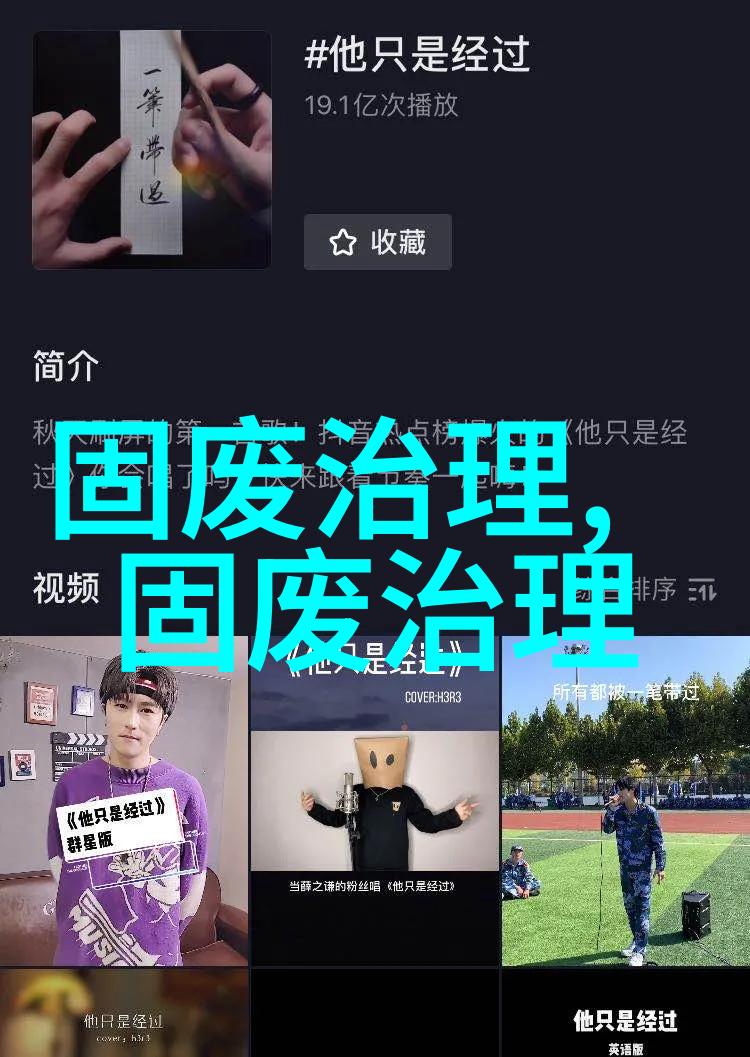This screenshot has width=750, height=1057.
Task: Play the COVER:H3R3 video with the paper bag mask
Action: [x=374, y=800]
